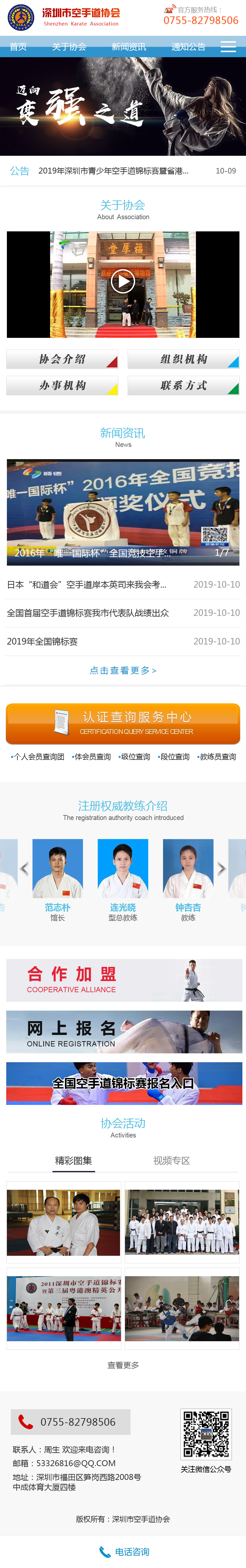Go to 关于协会 nav item
Screen dimensions: 246x1568
pyautogui.click(x=69, y=47)
